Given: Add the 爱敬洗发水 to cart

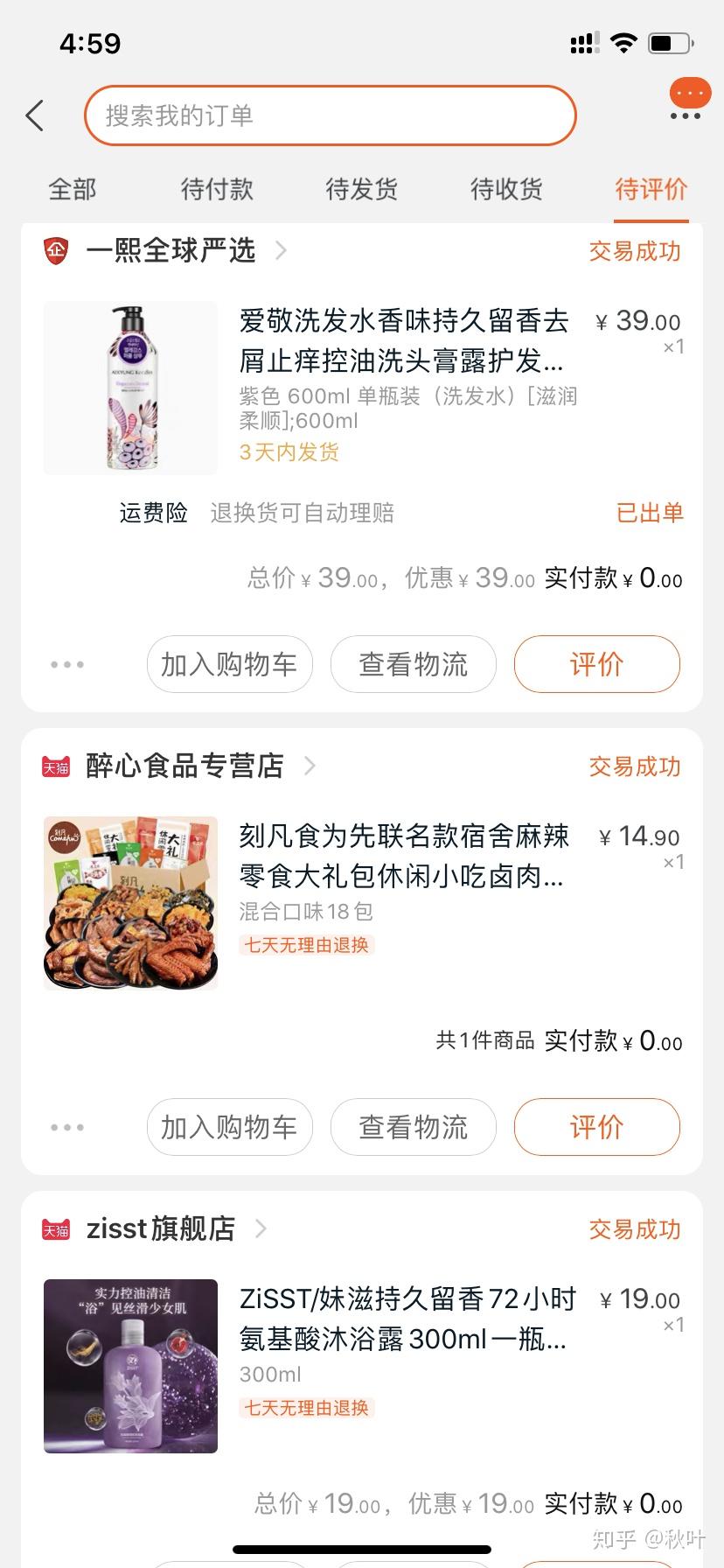Looking at the screenshot, I should (x=229, y=664).
